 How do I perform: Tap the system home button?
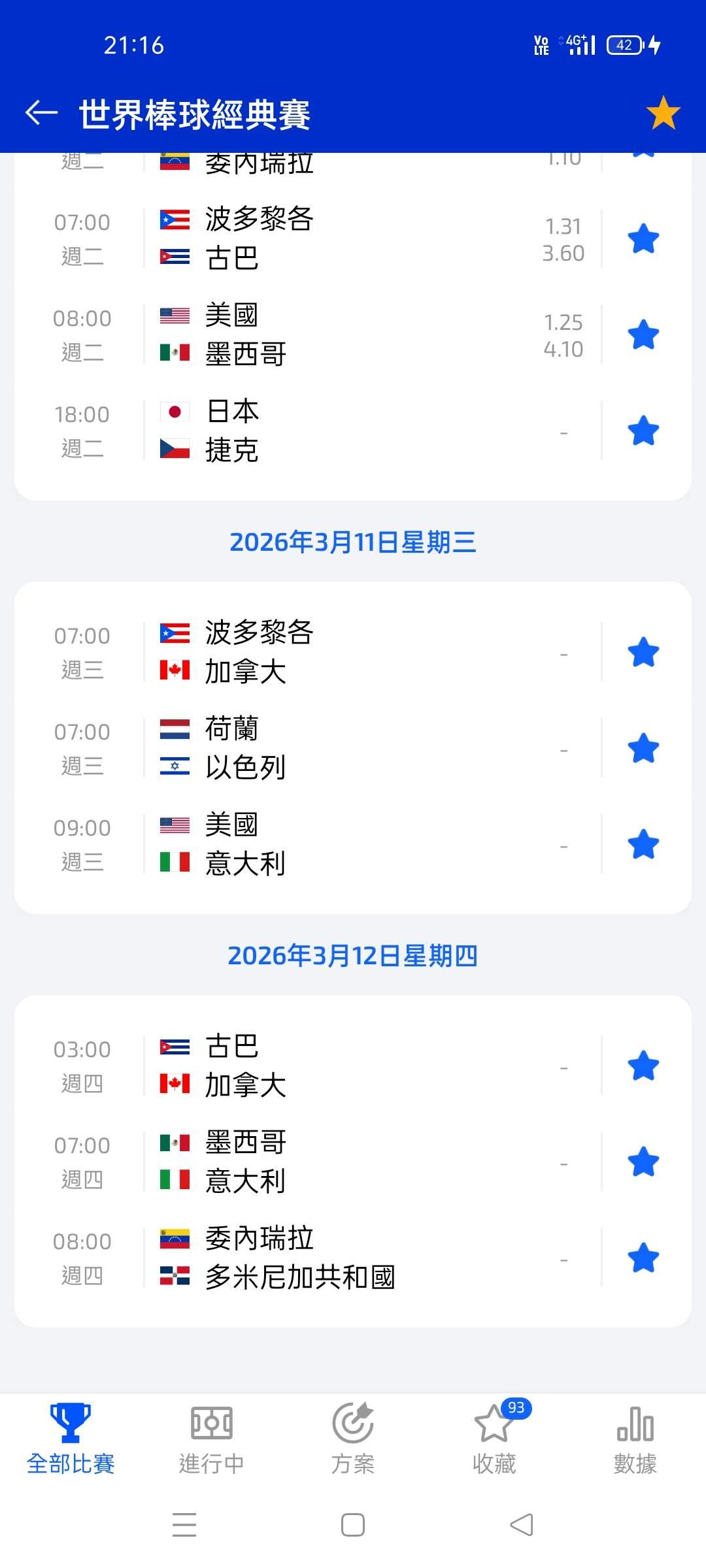click(353, 1525)
